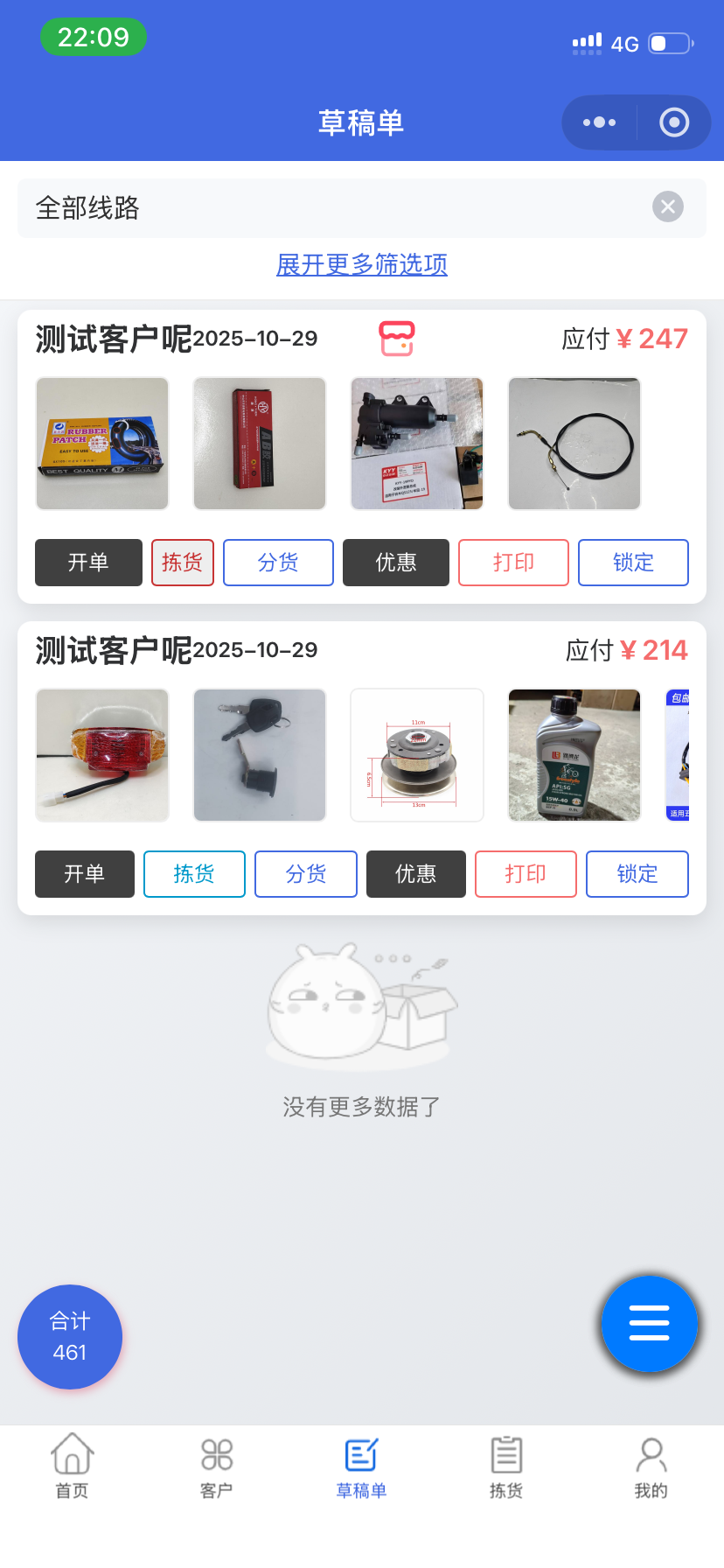
Task: Tap the 首页 home icon in bottom bar
Action: 72,1455
